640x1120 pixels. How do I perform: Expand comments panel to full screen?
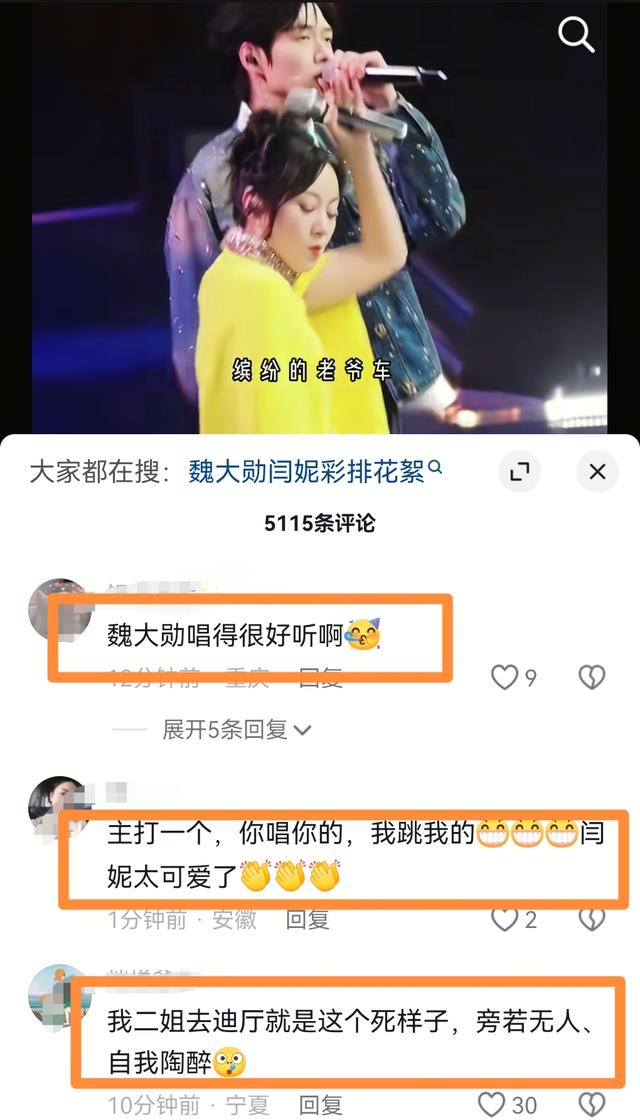519,472
